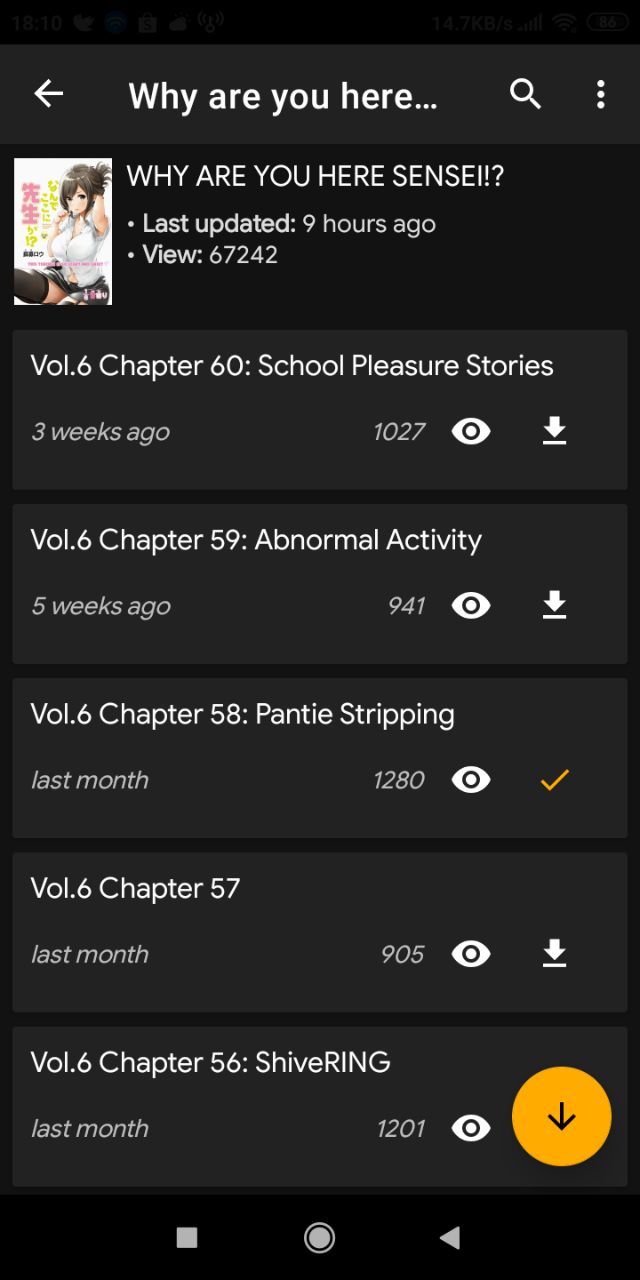This screenshot has width=640, height=1280.
Task: Toggle the eye icon for Chapter 60
Action: click(471, 431)
